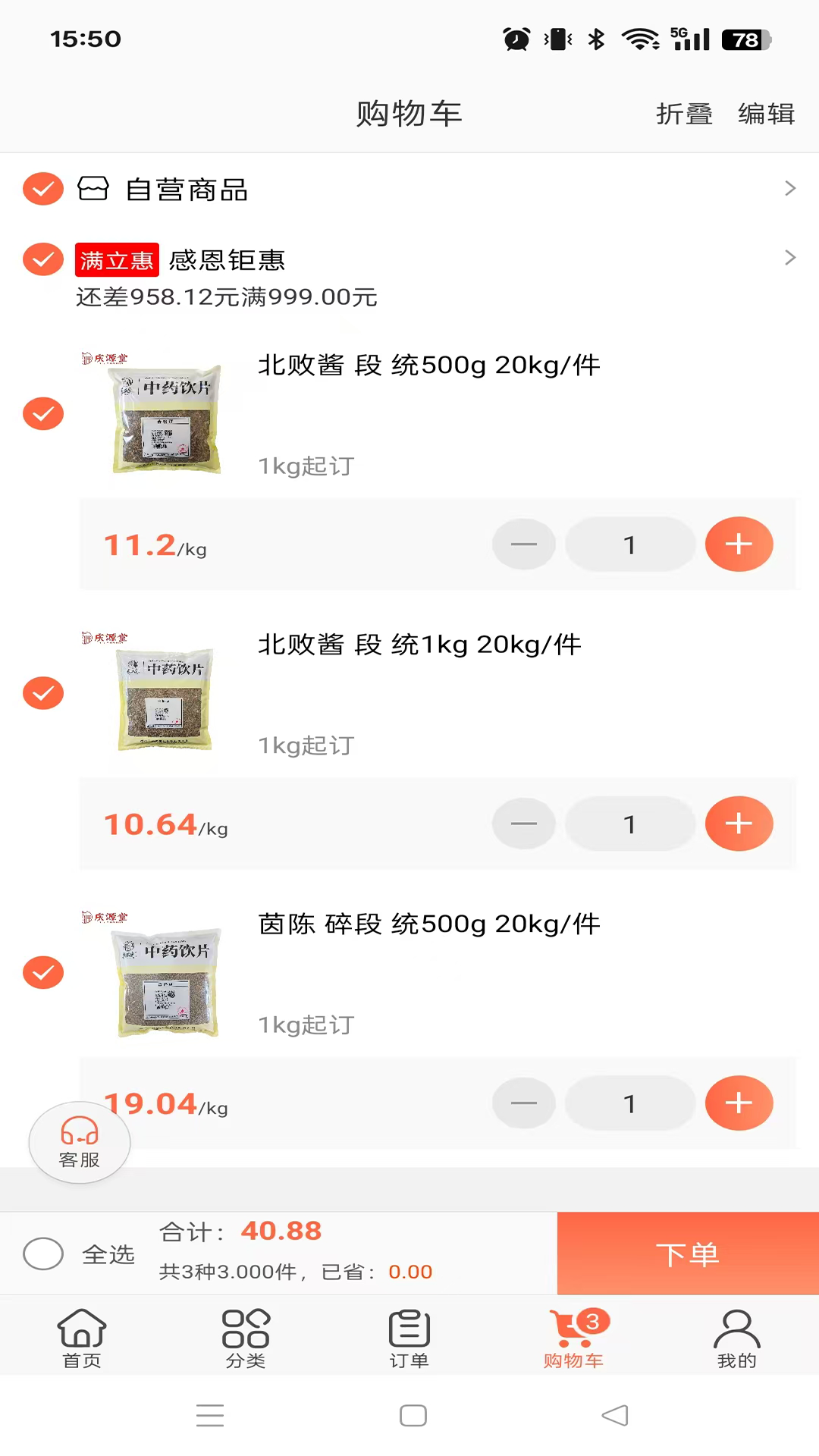This screenshot has width=819, height=1456.
Task: Open the 客服 customer service floating icon
Action: pos(78,1141)
